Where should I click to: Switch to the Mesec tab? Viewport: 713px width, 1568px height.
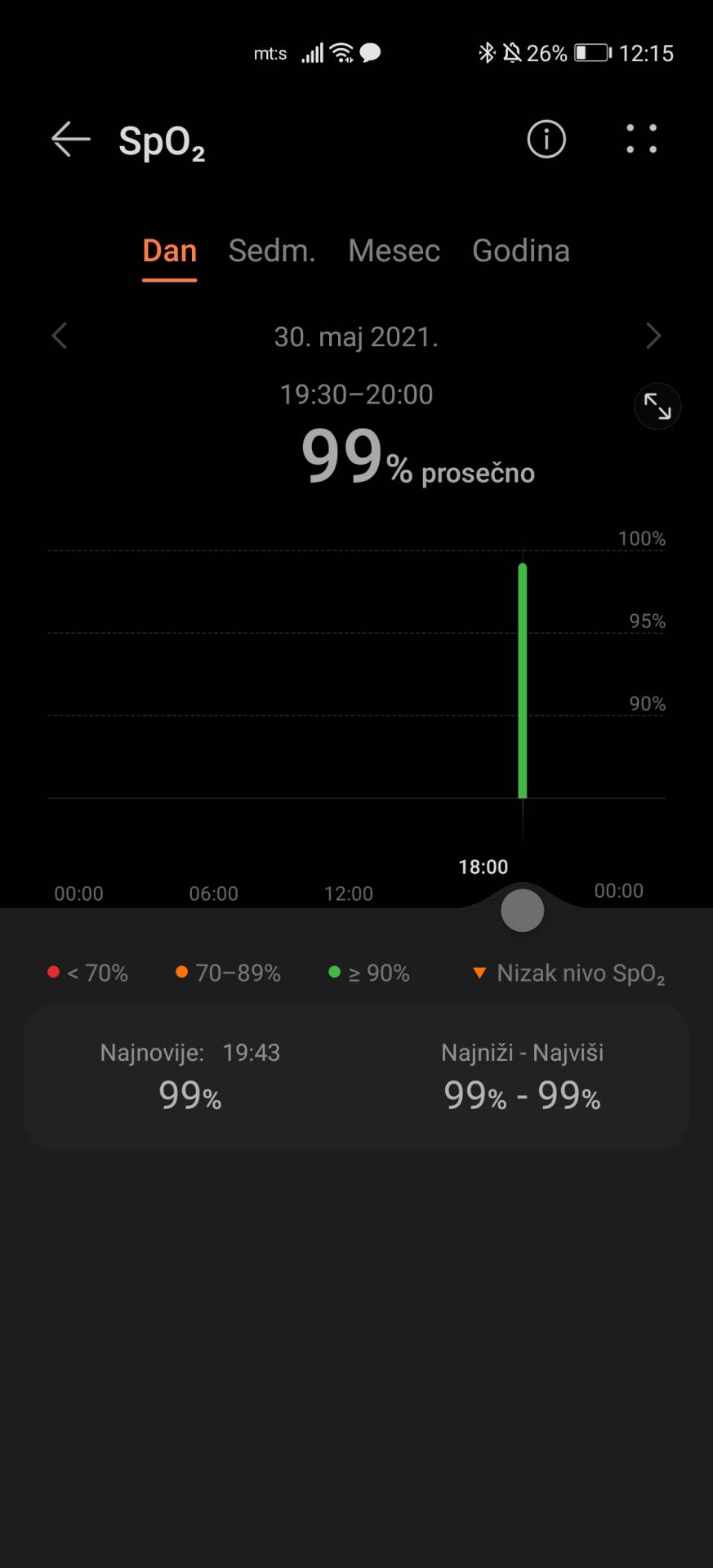[x=394, y=251]
